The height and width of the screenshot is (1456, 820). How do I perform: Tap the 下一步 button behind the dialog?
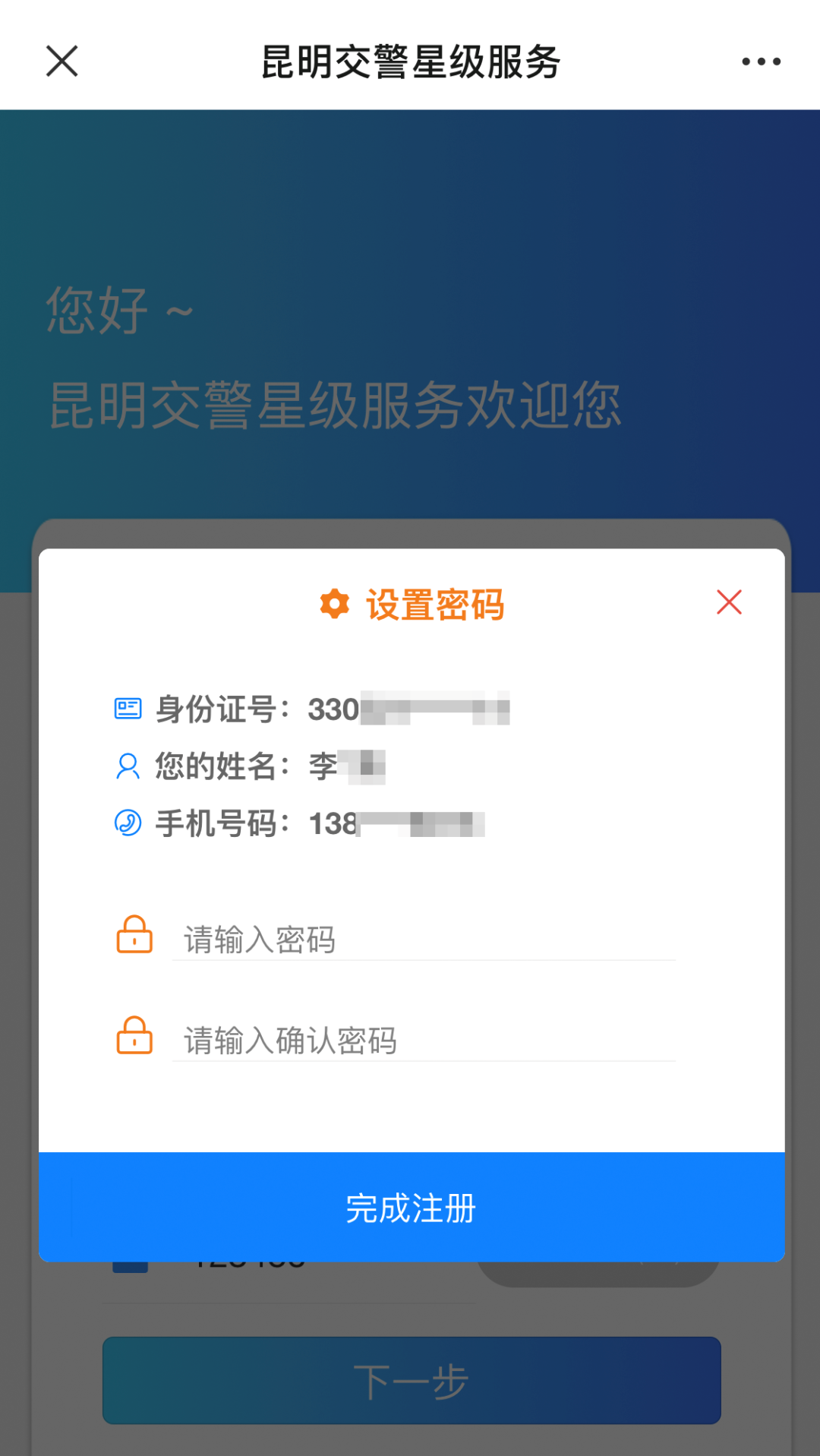(410, 1382)
